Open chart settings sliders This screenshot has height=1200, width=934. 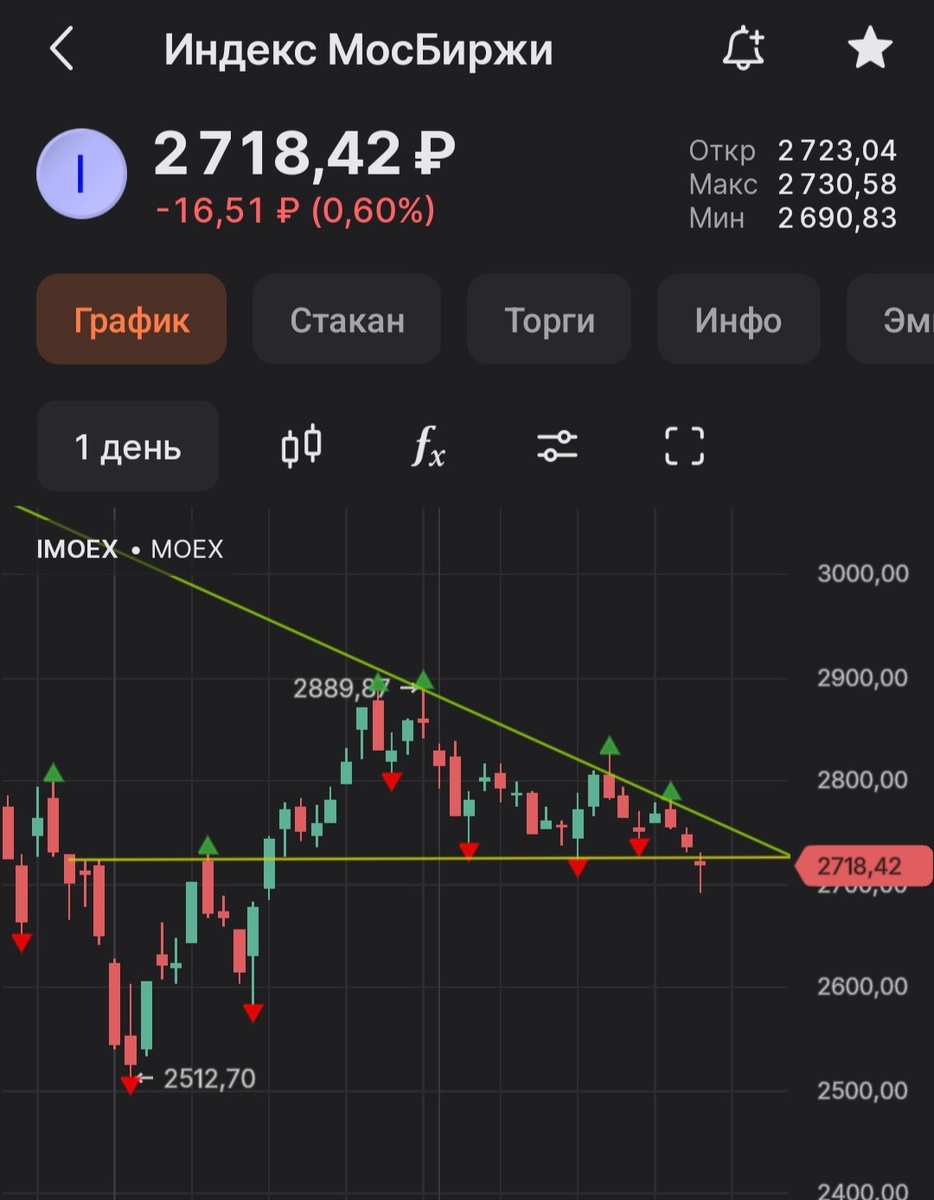[x=557, y=446]
